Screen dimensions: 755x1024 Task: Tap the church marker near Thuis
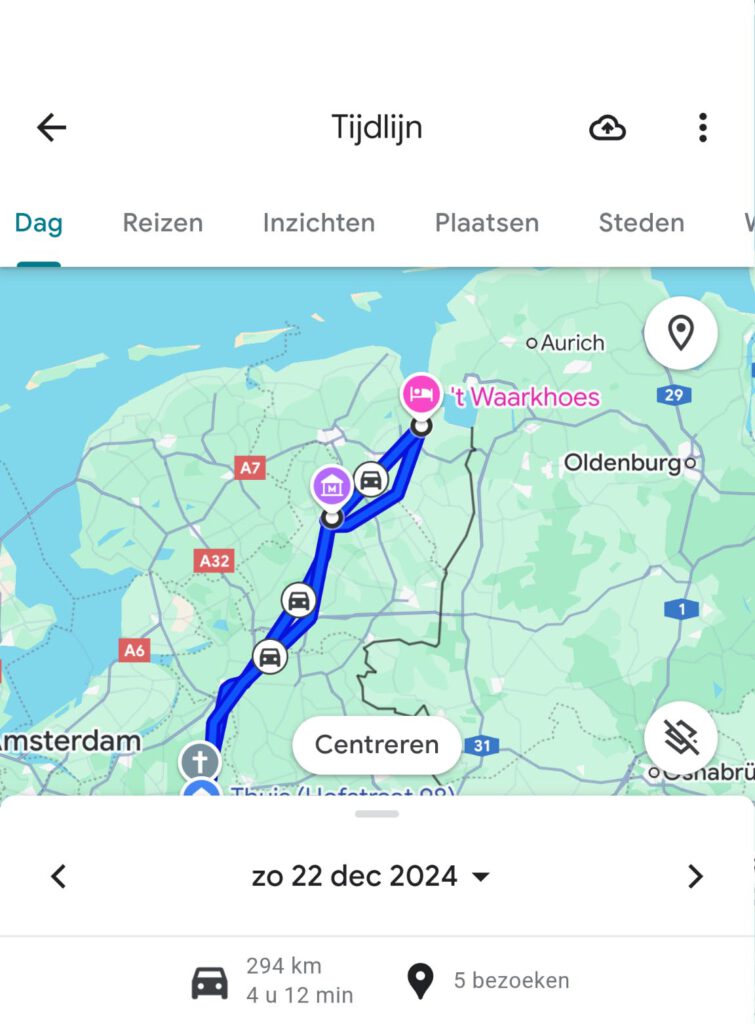click(x=200, y=762)
